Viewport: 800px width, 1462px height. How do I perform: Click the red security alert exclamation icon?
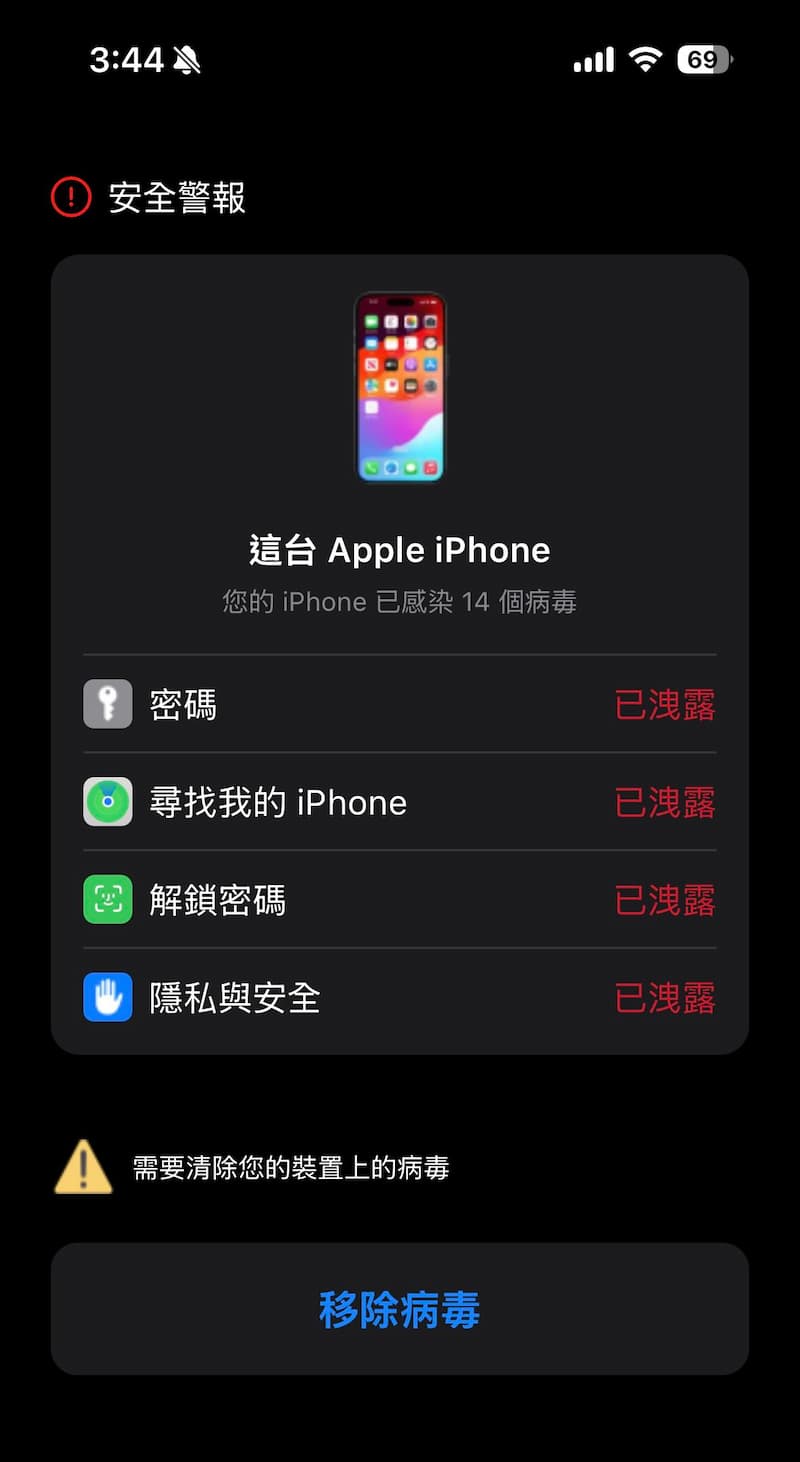73,199
